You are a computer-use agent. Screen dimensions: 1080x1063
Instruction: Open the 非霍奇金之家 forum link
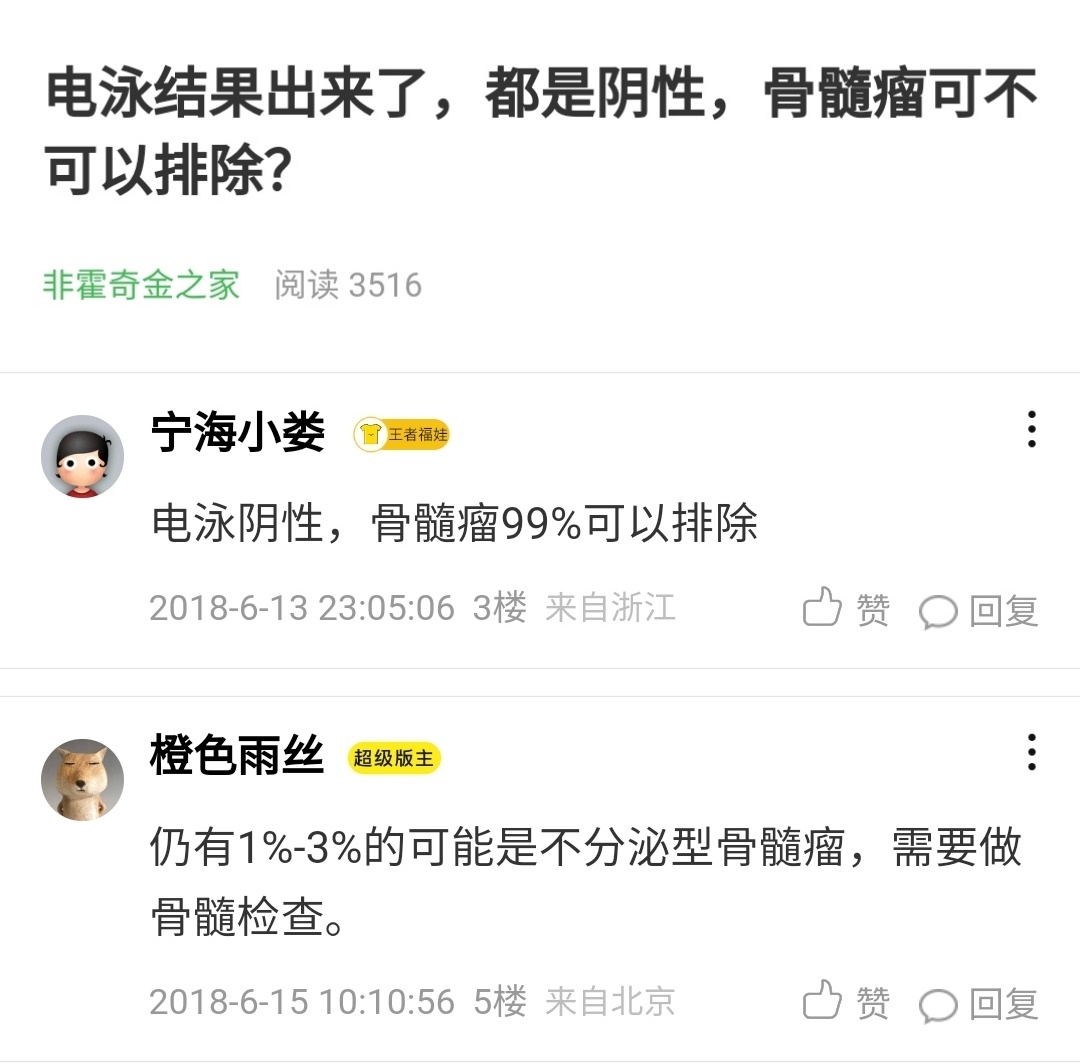coord(141,285)
